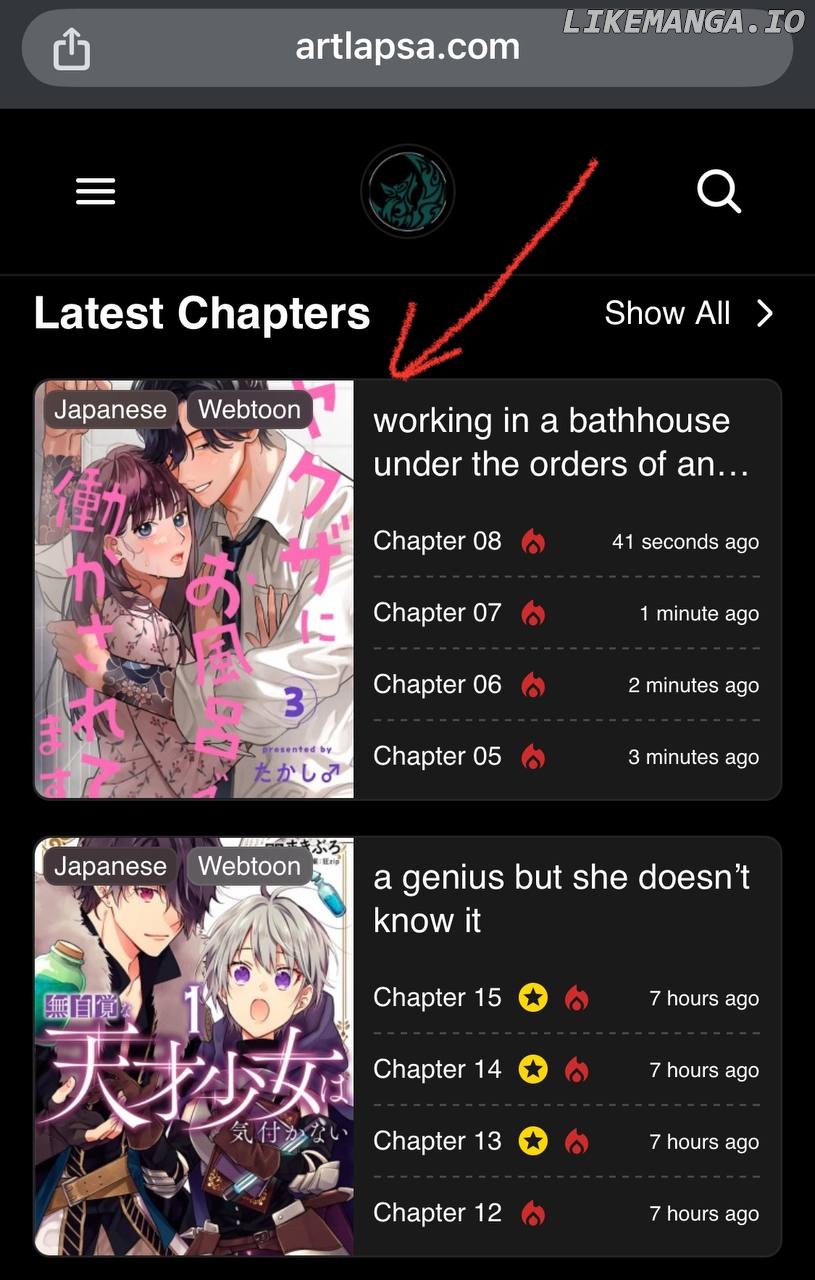The image size is (815, 1280).
Task: Open the site search
Action: (718, 190)
